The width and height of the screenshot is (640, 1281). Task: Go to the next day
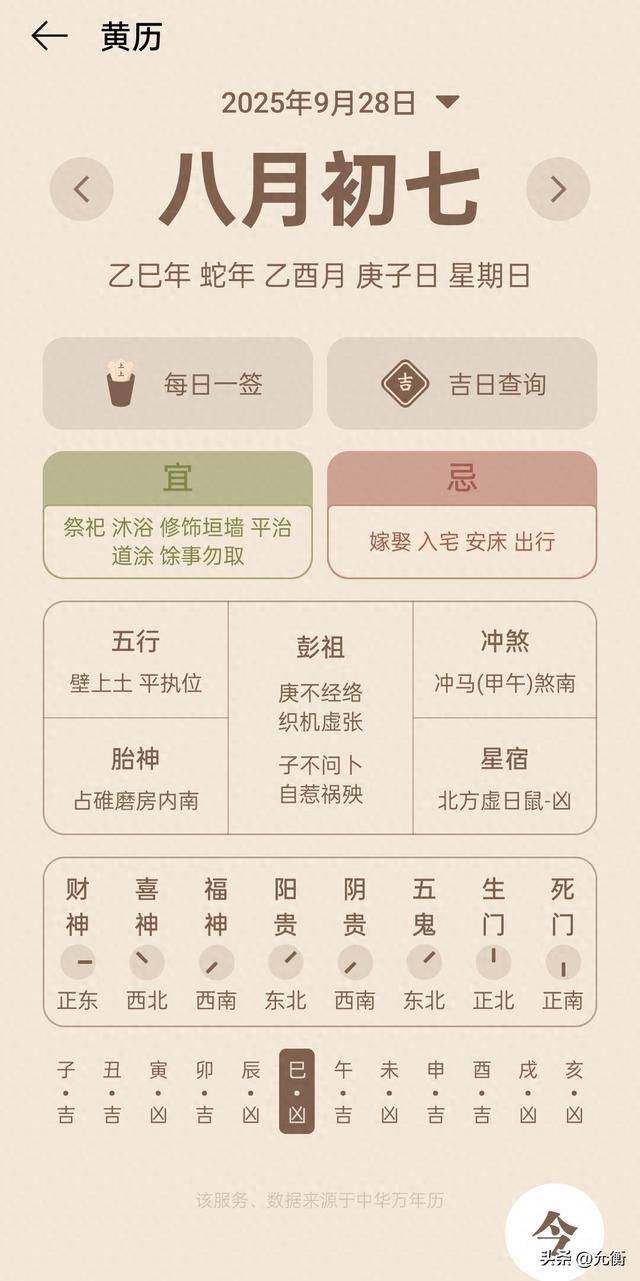click(558, 189)
